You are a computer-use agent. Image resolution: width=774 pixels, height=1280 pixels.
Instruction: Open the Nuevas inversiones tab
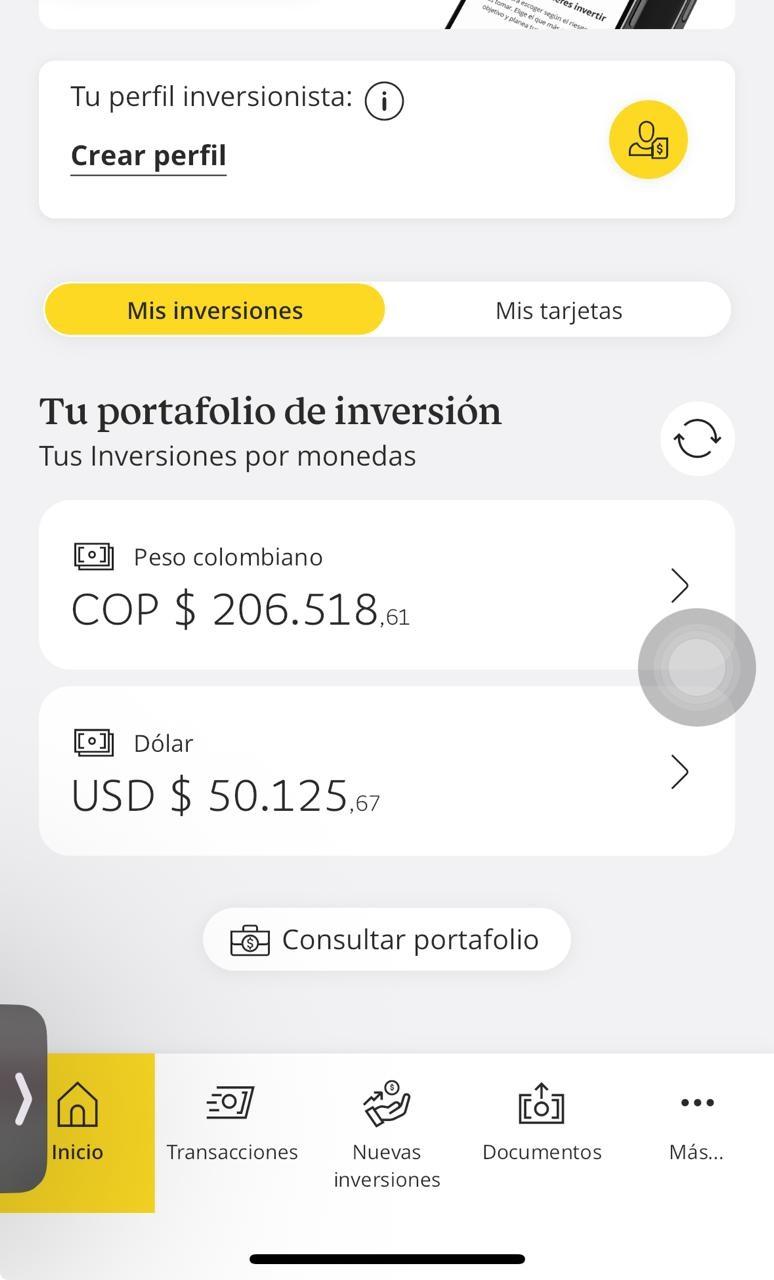(x=387, y=1135)
